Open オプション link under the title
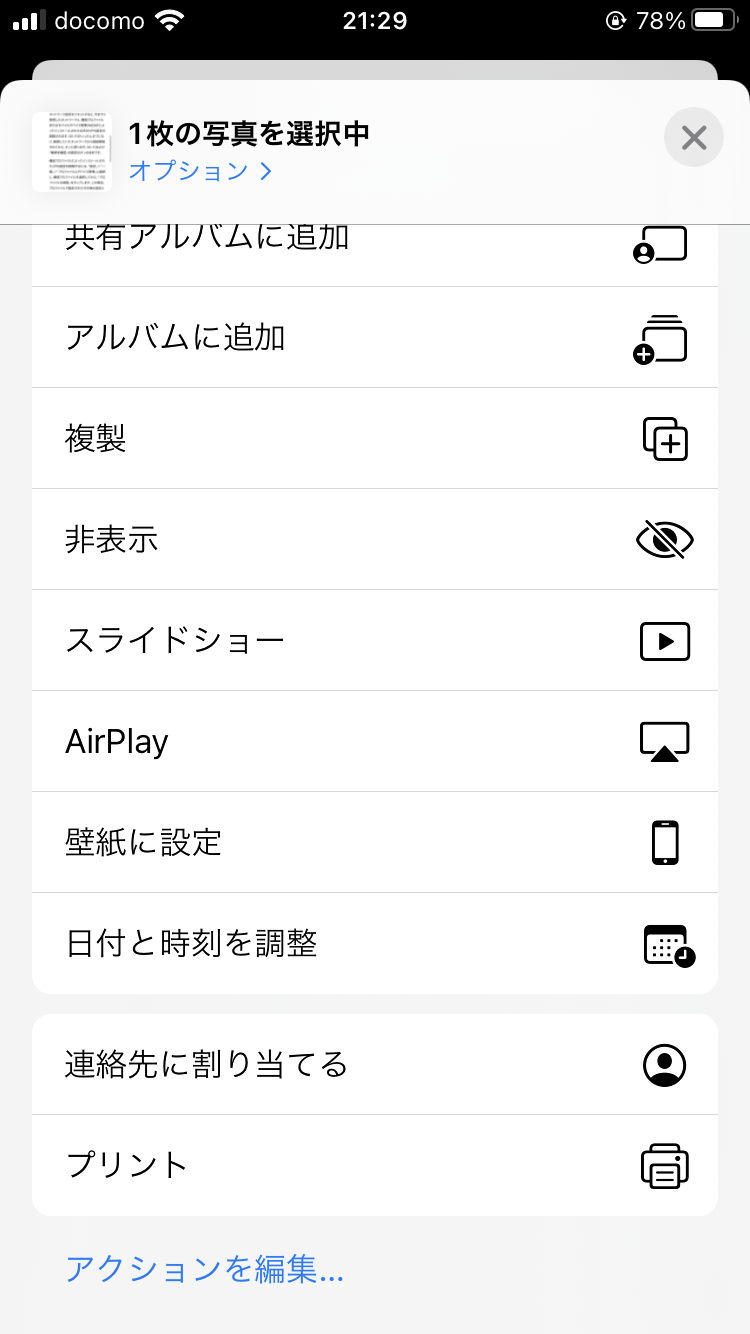This screenshot has width=750, height=1334. click(x=200, y=171)
